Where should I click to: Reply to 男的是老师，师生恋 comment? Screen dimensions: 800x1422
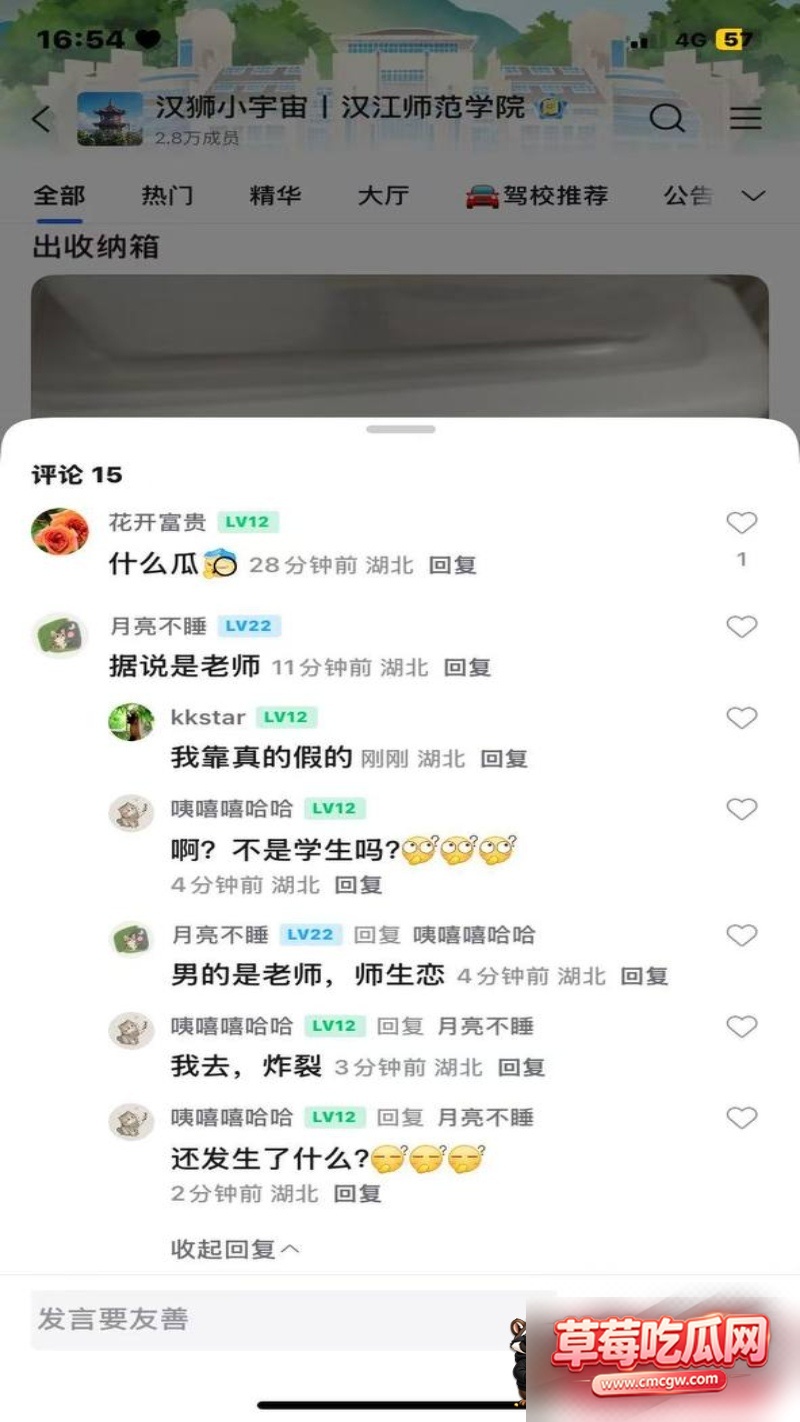point(644,976)
